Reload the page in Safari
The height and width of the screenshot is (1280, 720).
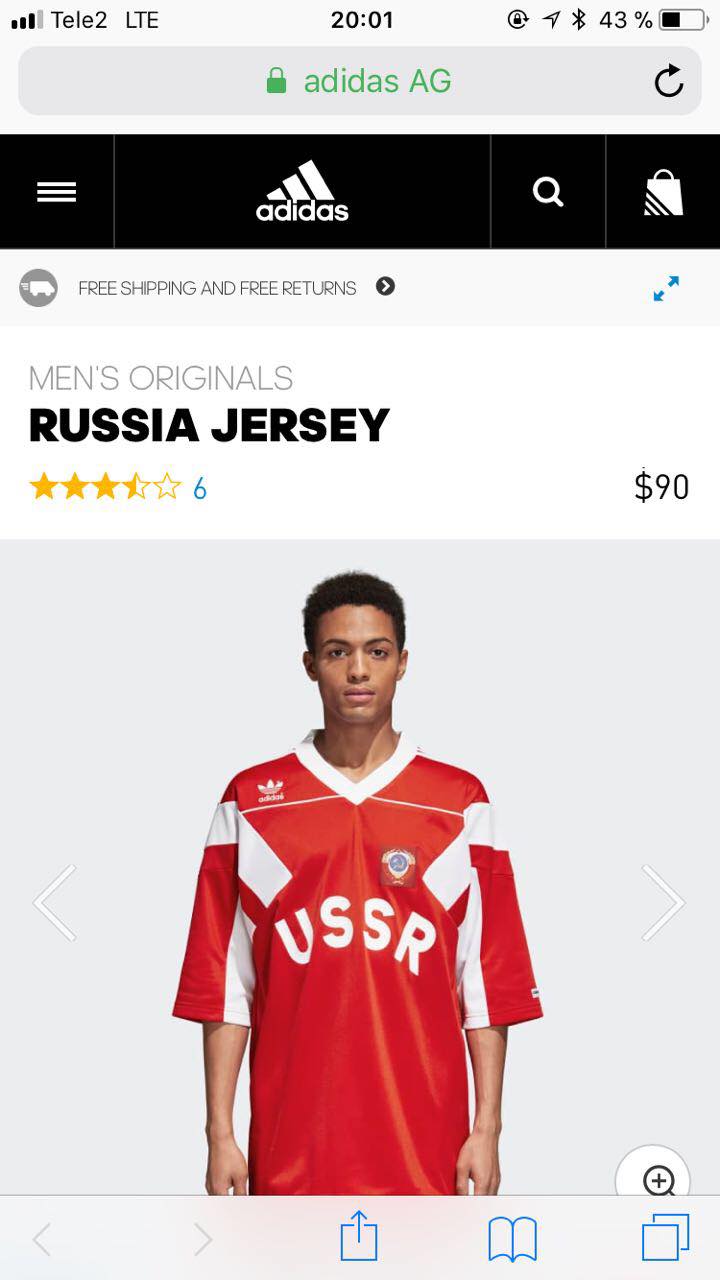coord(668,81)
